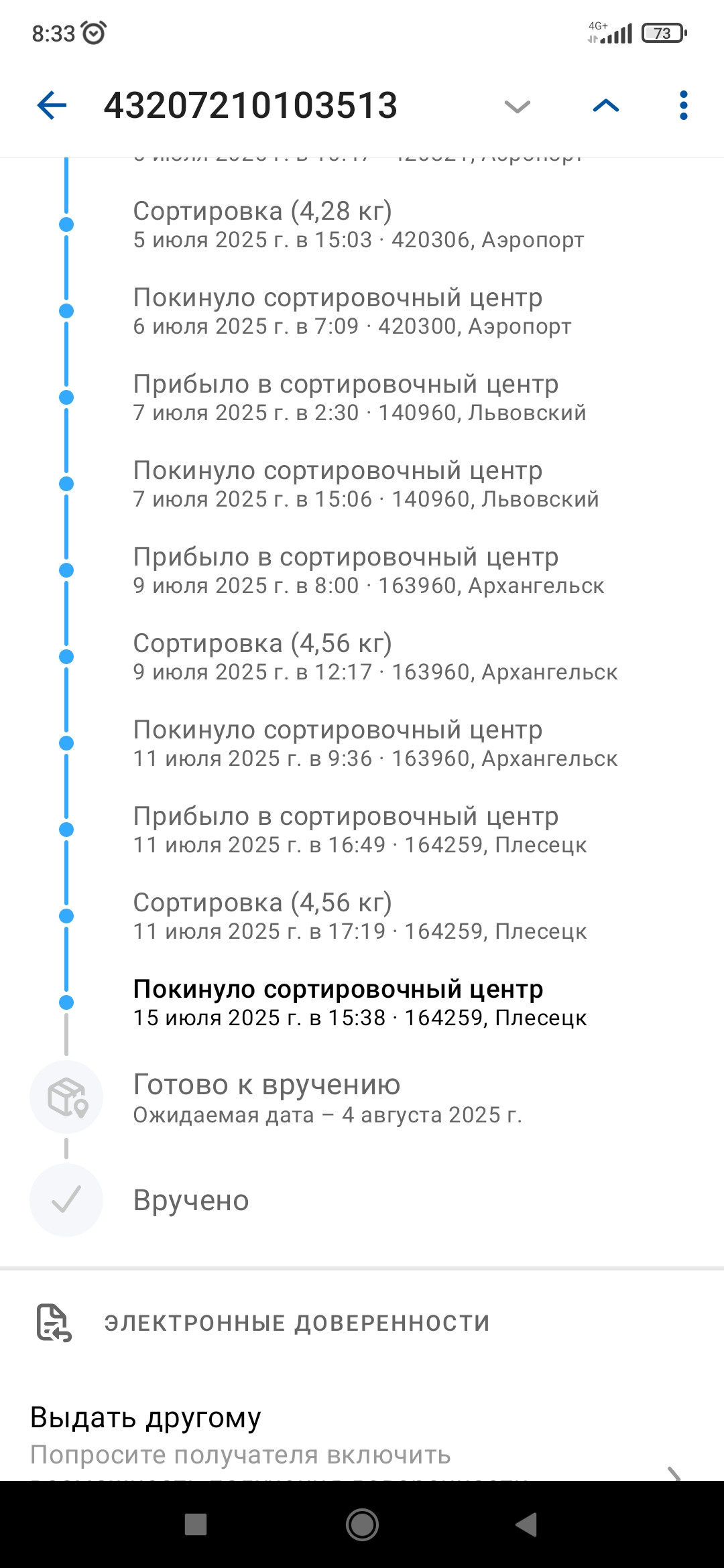Open the three-dot overflow menu
This screenshot has height=1568, width=724.
(x=683, y=106)
